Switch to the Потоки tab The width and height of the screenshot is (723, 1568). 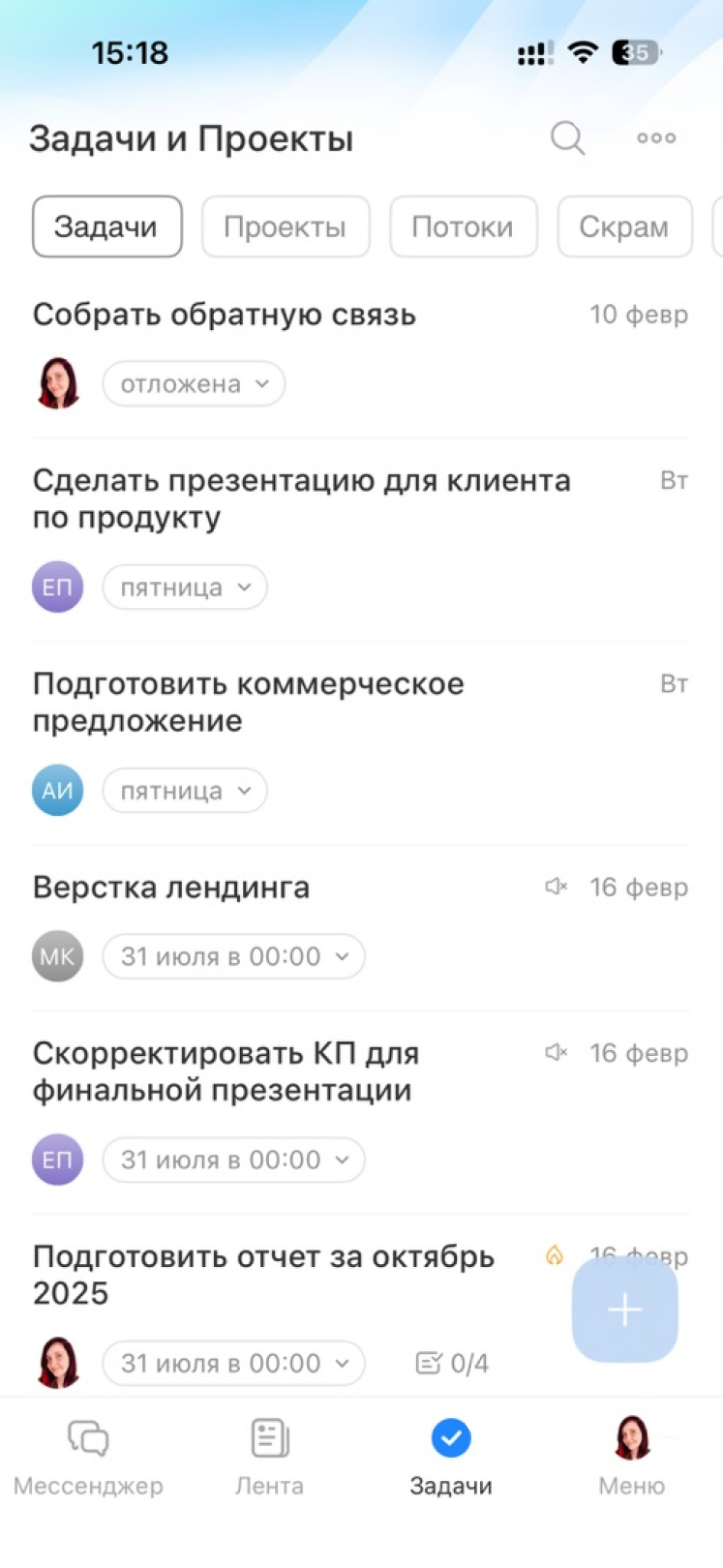(x=463, y=226)
